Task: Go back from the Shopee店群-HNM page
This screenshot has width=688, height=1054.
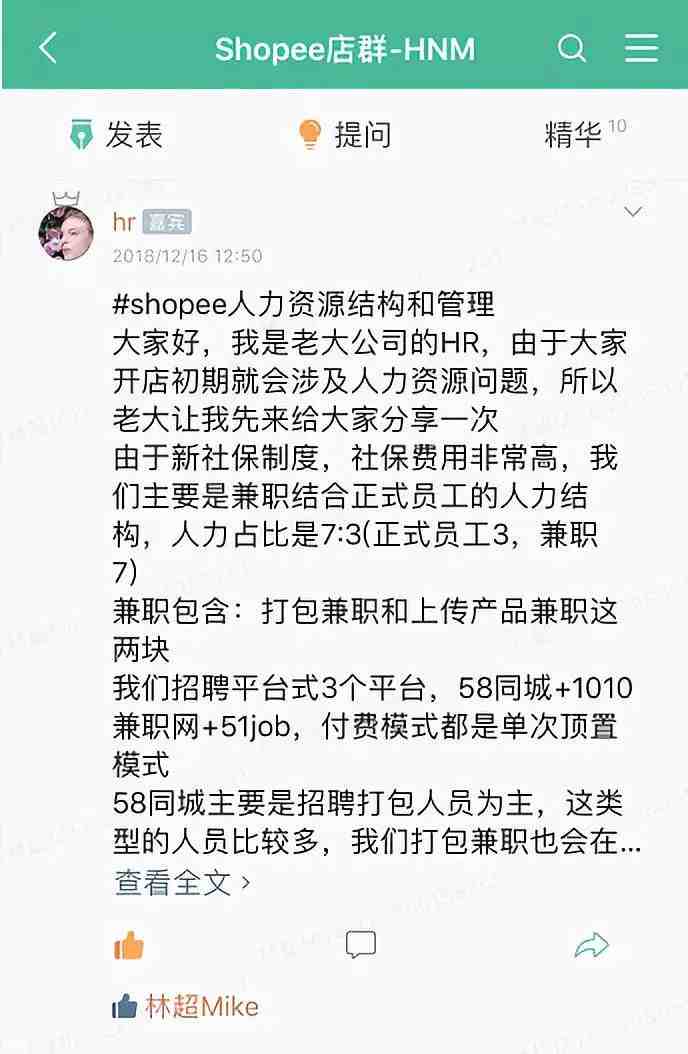Action: click(x=47, y=47)
